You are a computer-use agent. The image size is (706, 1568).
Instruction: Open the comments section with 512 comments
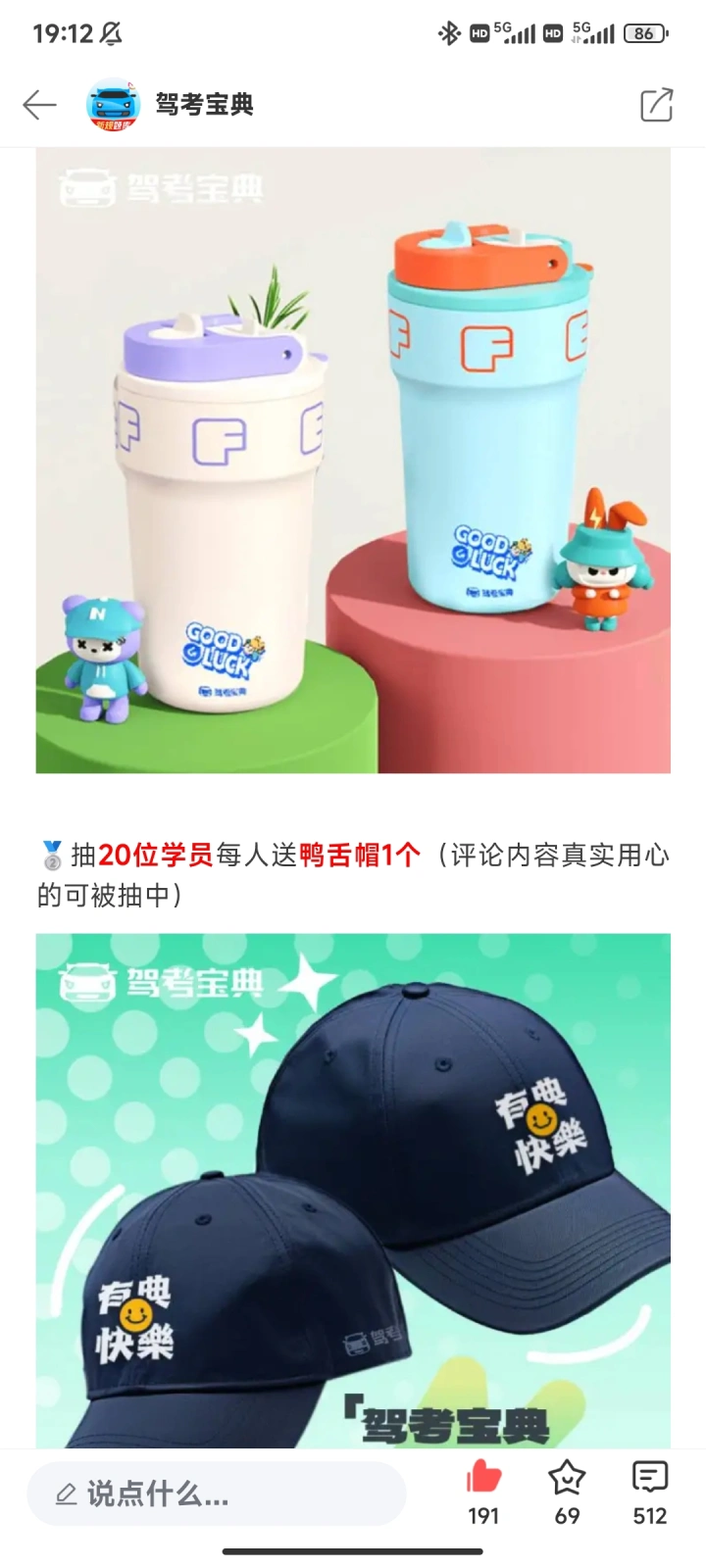pos(649,1478)
